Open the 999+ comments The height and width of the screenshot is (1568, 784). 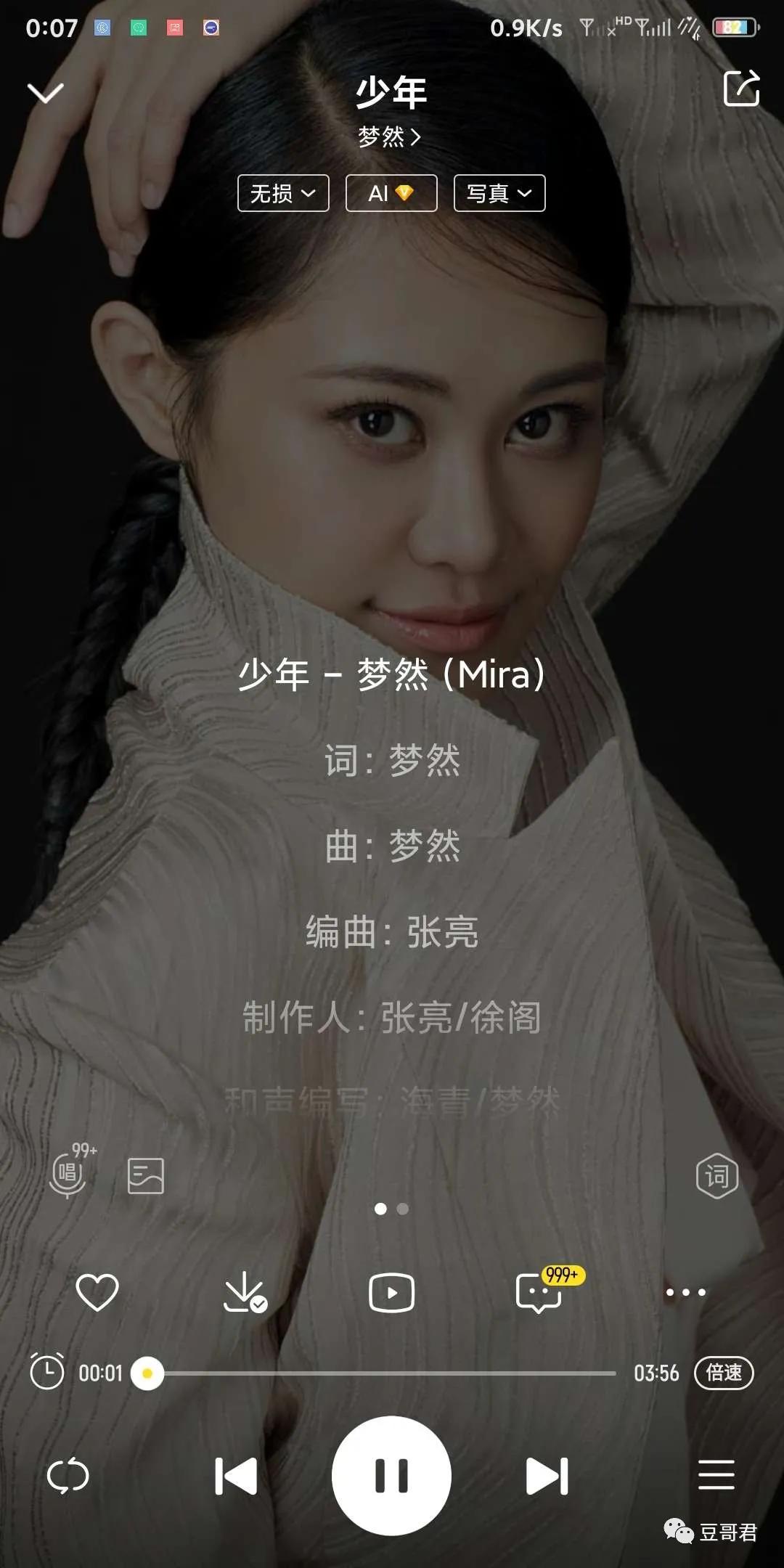click(x=539, y=1292)
